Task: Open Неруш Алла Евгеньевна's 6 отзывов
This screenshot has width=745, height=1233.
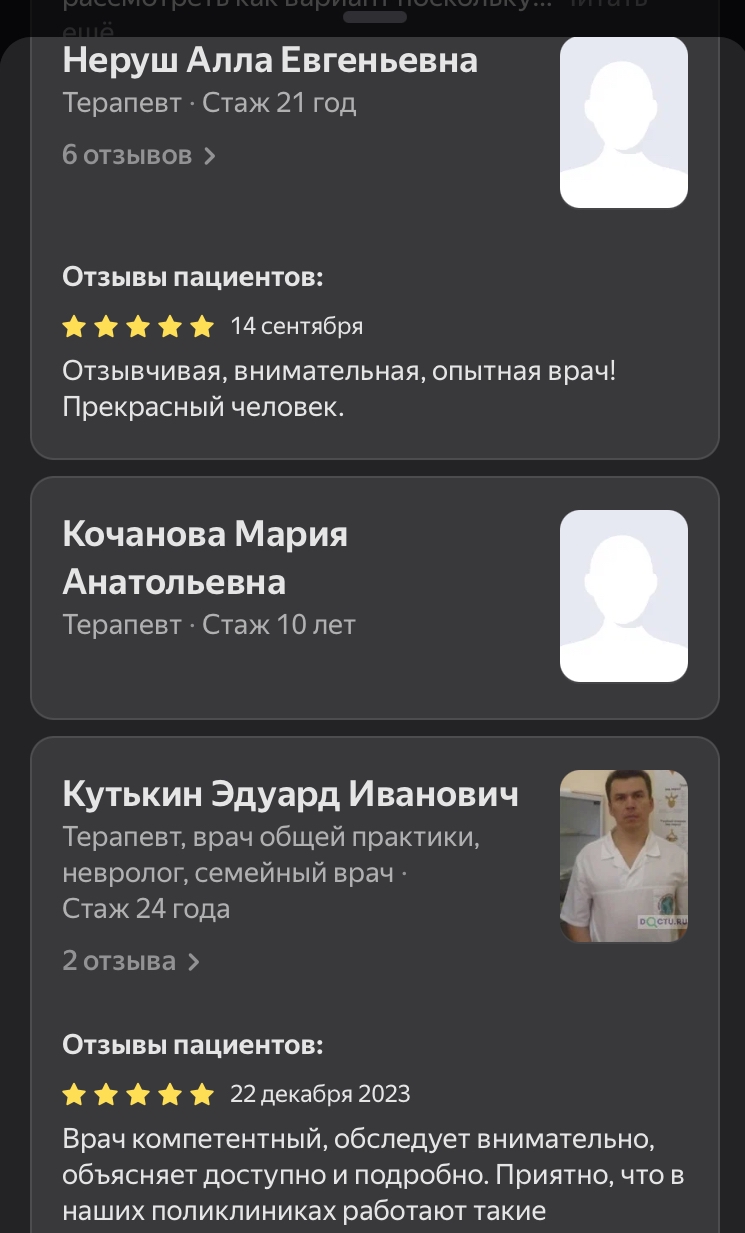Action: coord(139,155)
